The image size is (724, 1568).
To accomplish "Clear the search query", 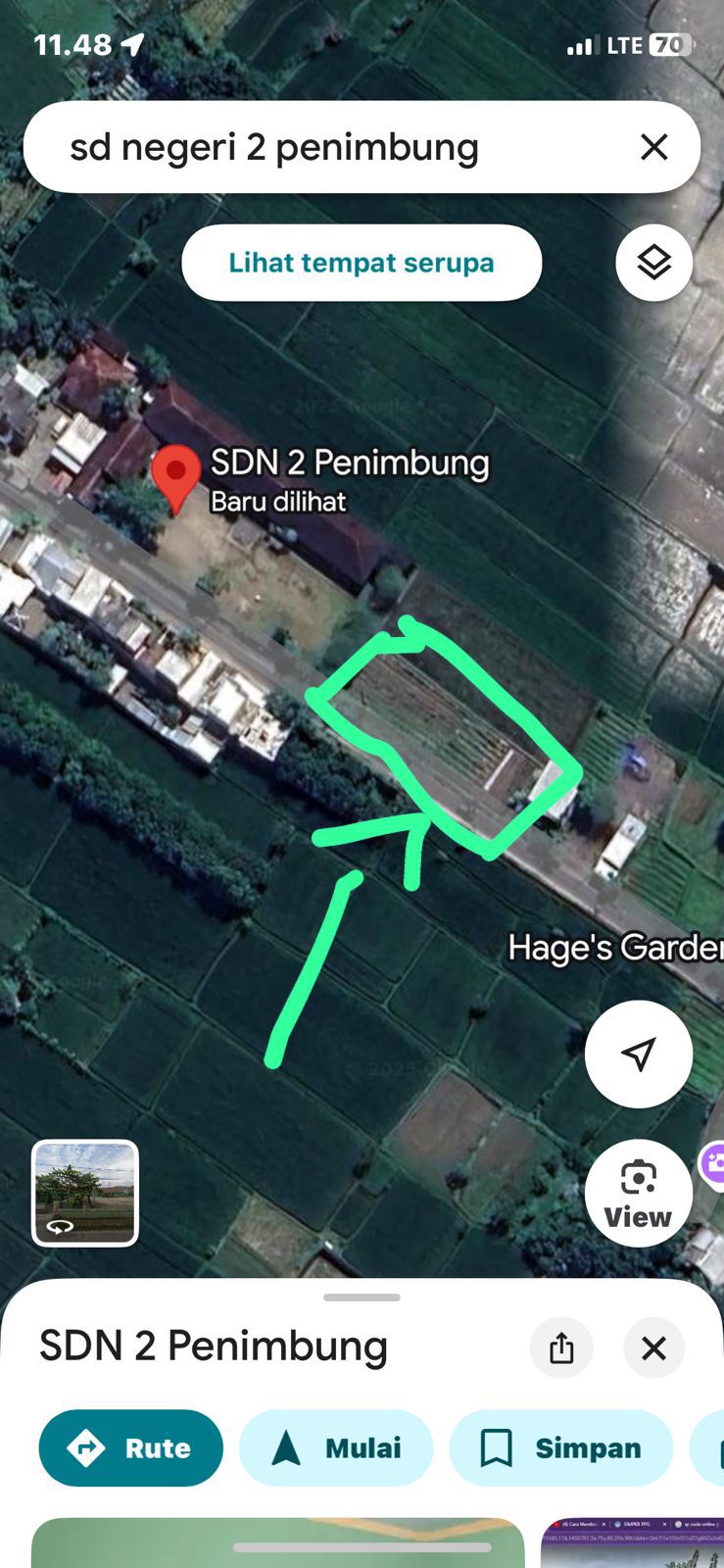I will 653,148.
